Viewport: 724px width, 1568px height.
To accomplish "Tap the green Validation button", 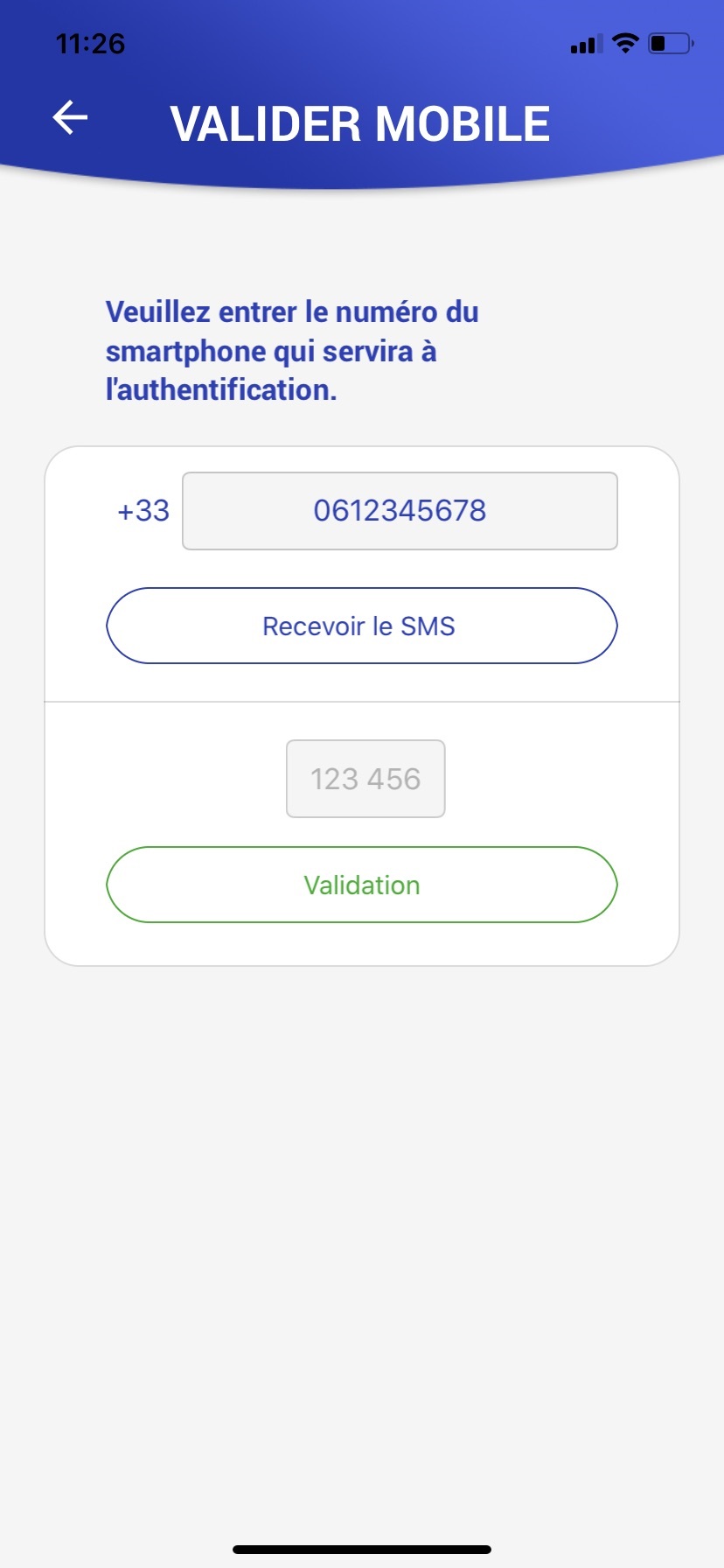I will [362, 885].
